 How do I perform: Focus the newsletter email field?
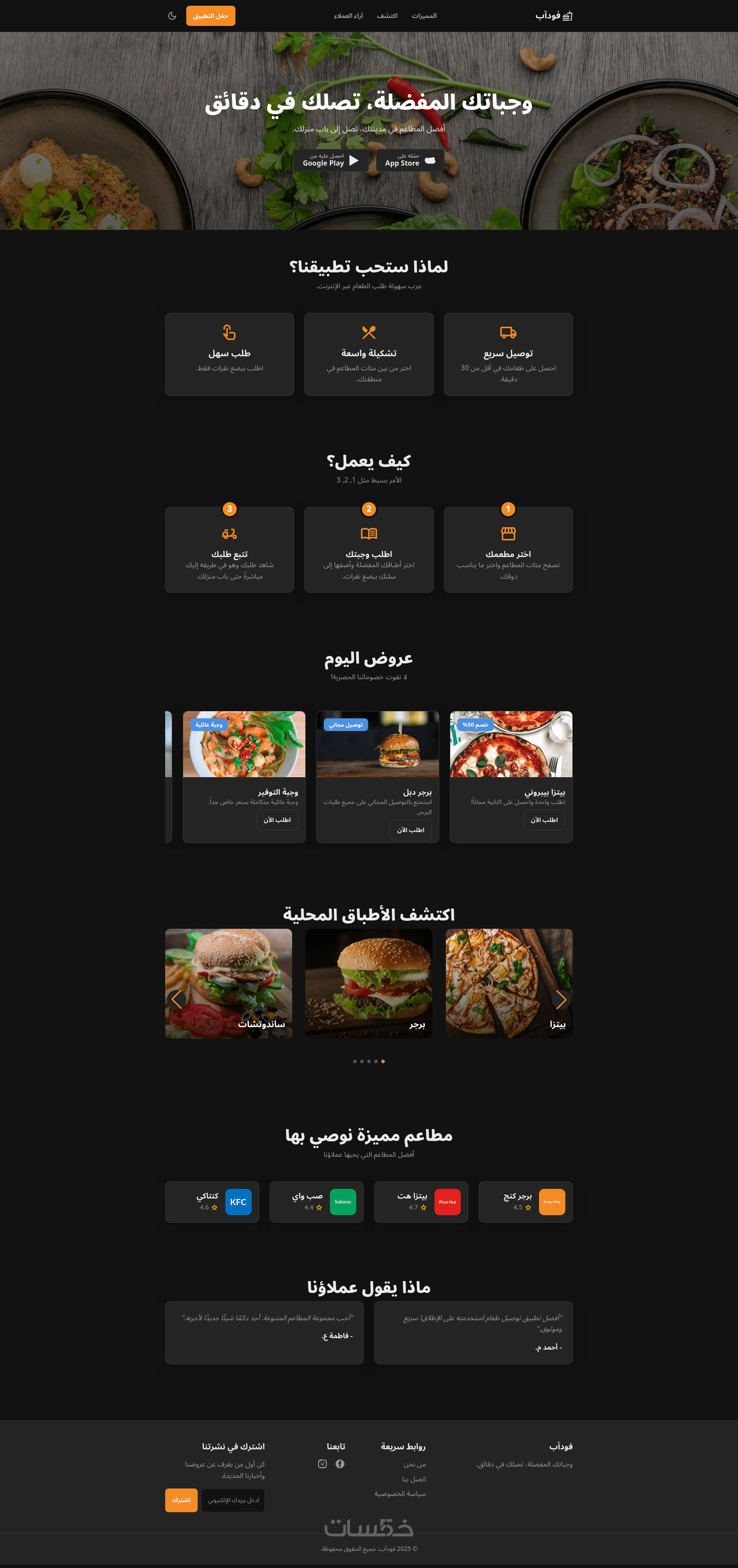233,1500
